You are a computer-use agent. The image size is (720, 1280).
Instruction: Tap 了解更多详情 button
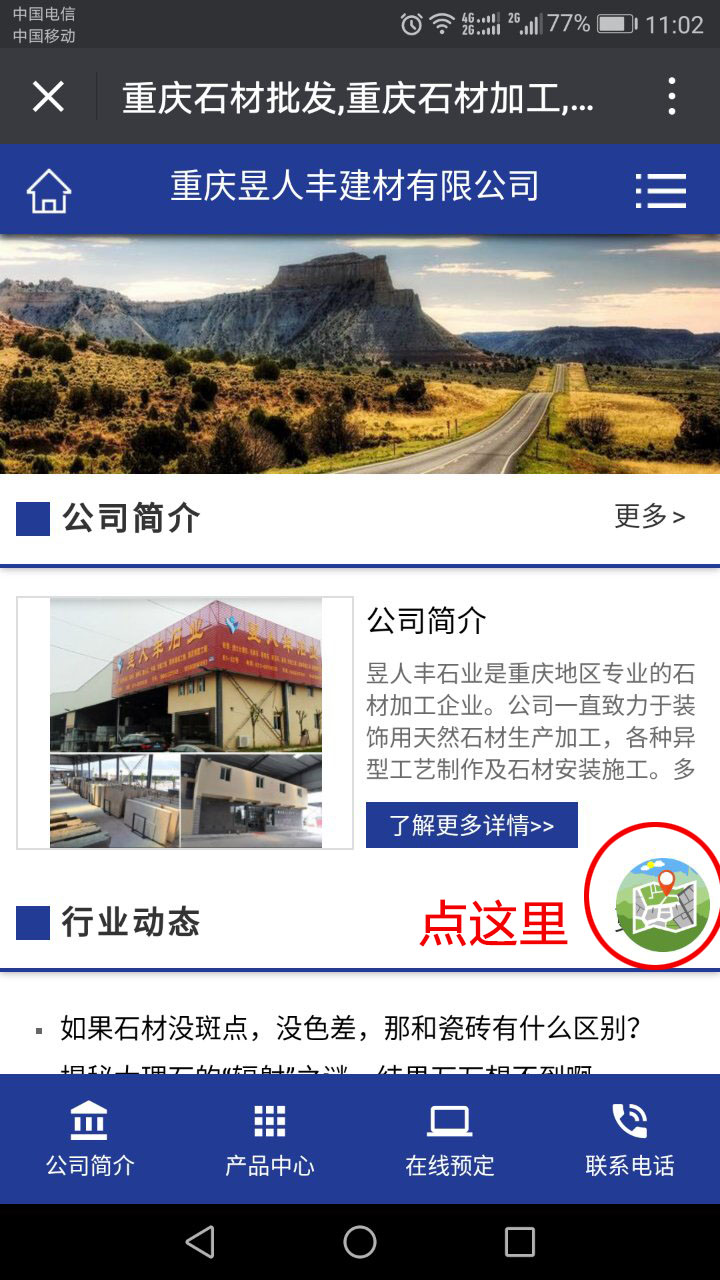point(472,825)
